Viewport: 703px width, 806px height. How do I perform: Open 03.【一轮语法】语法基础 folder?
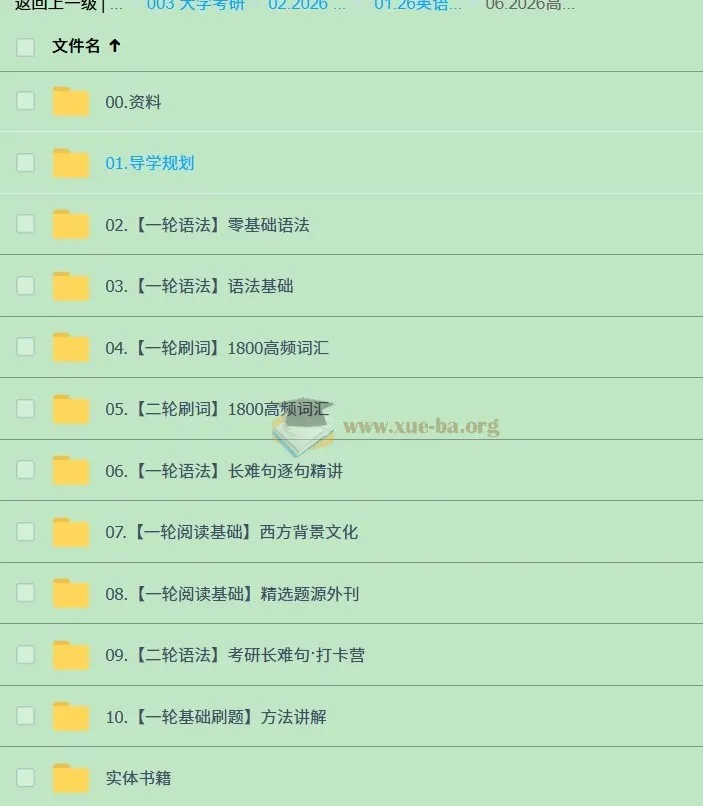(x=199, y=286)
